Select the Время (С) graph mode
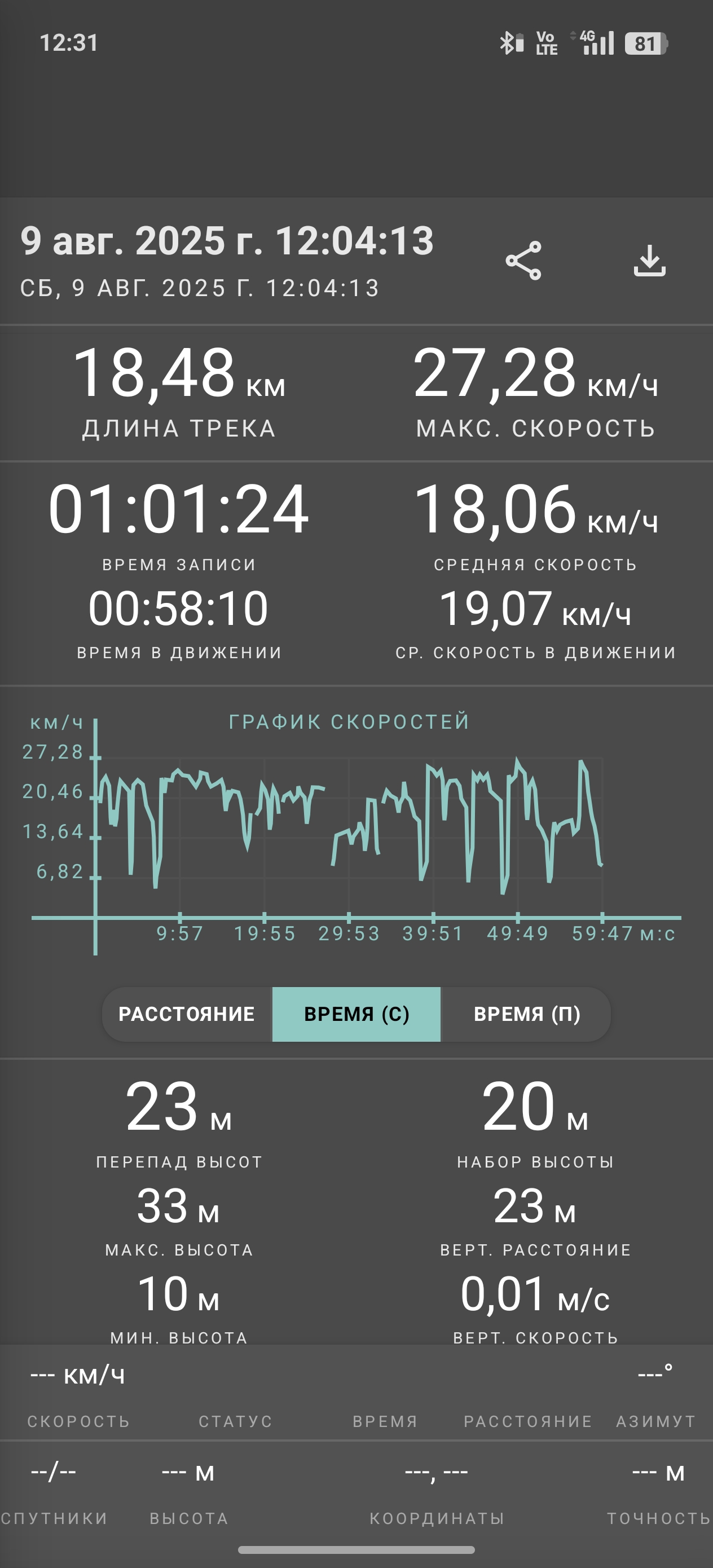The height and width of the screenshot is (1568, 713). tap(356, 1014)
